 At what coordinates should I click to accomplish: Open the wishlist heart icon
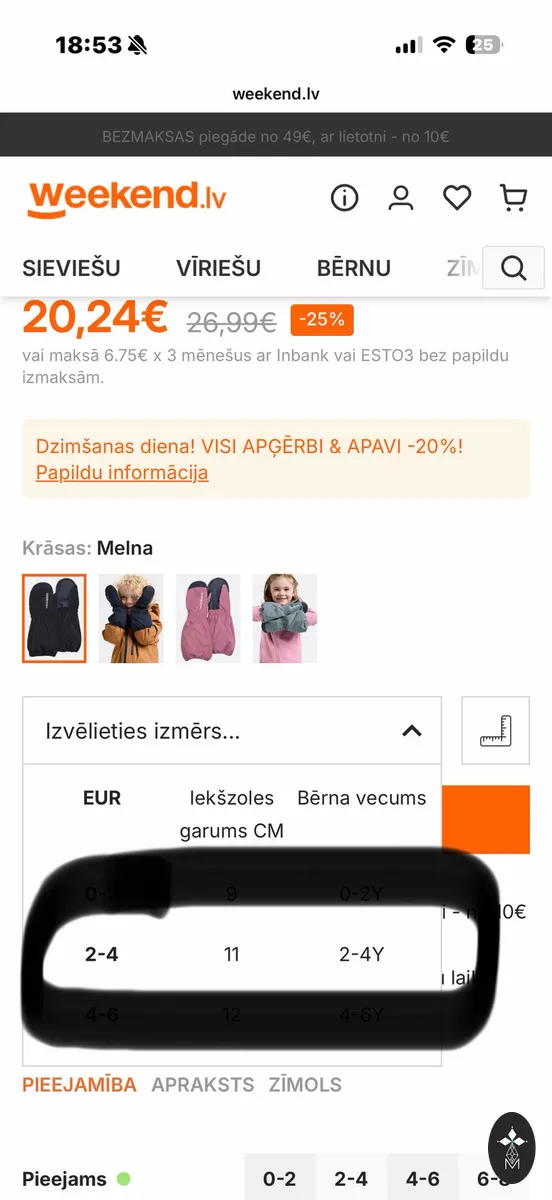pyautogui.click(x=457, y=198)
